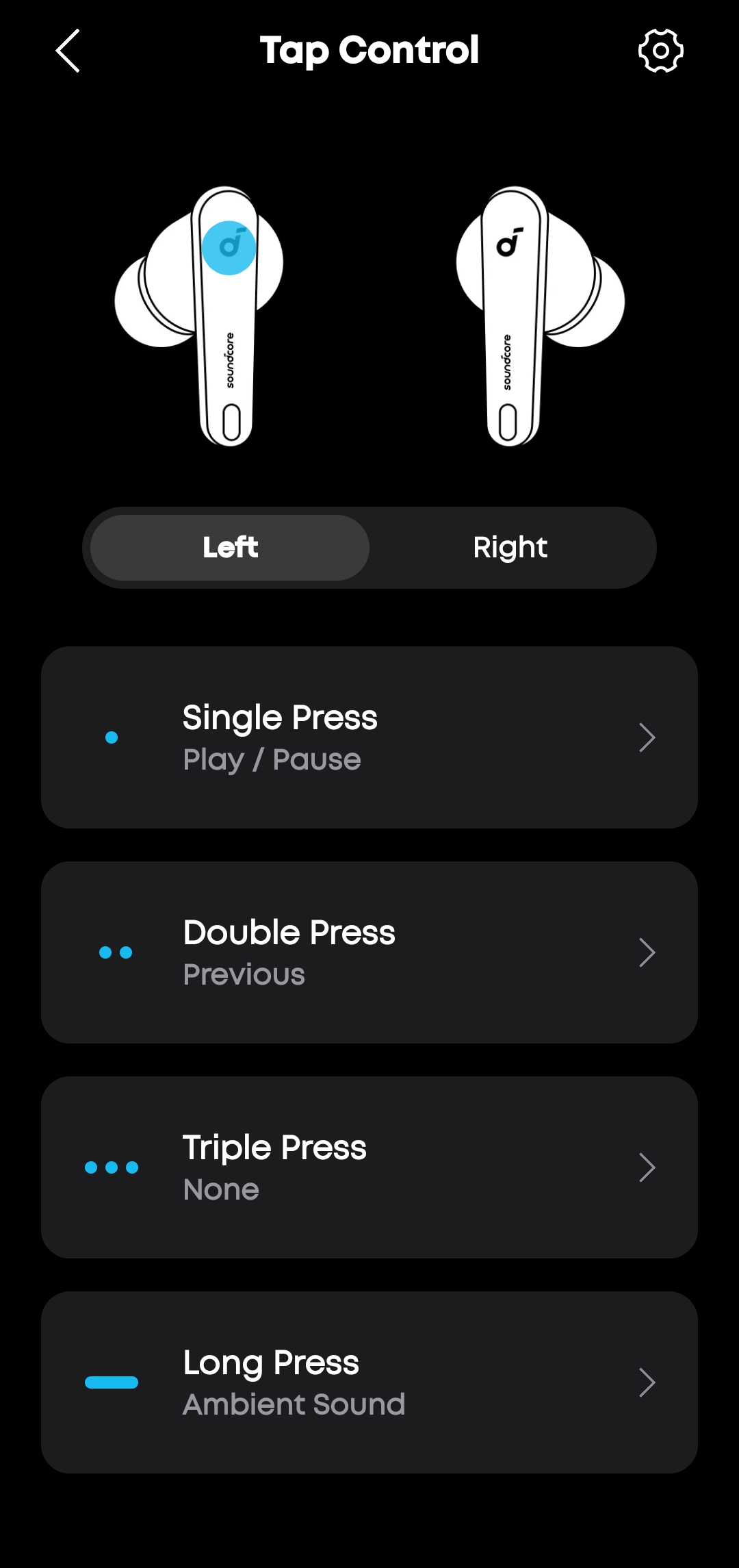Configure the Triple Press action
The image size is (739, 1568).
(x=369, y=1167)
